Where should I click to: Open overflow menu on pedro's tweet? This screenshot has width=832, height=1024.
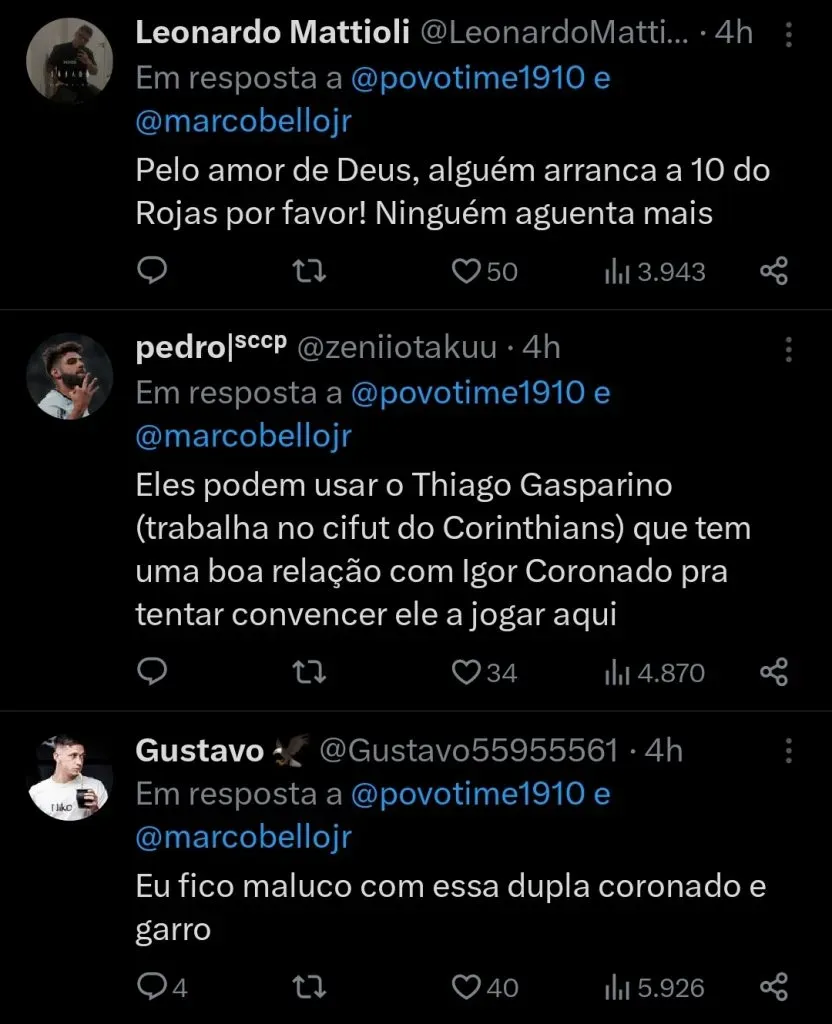point(789,349)
